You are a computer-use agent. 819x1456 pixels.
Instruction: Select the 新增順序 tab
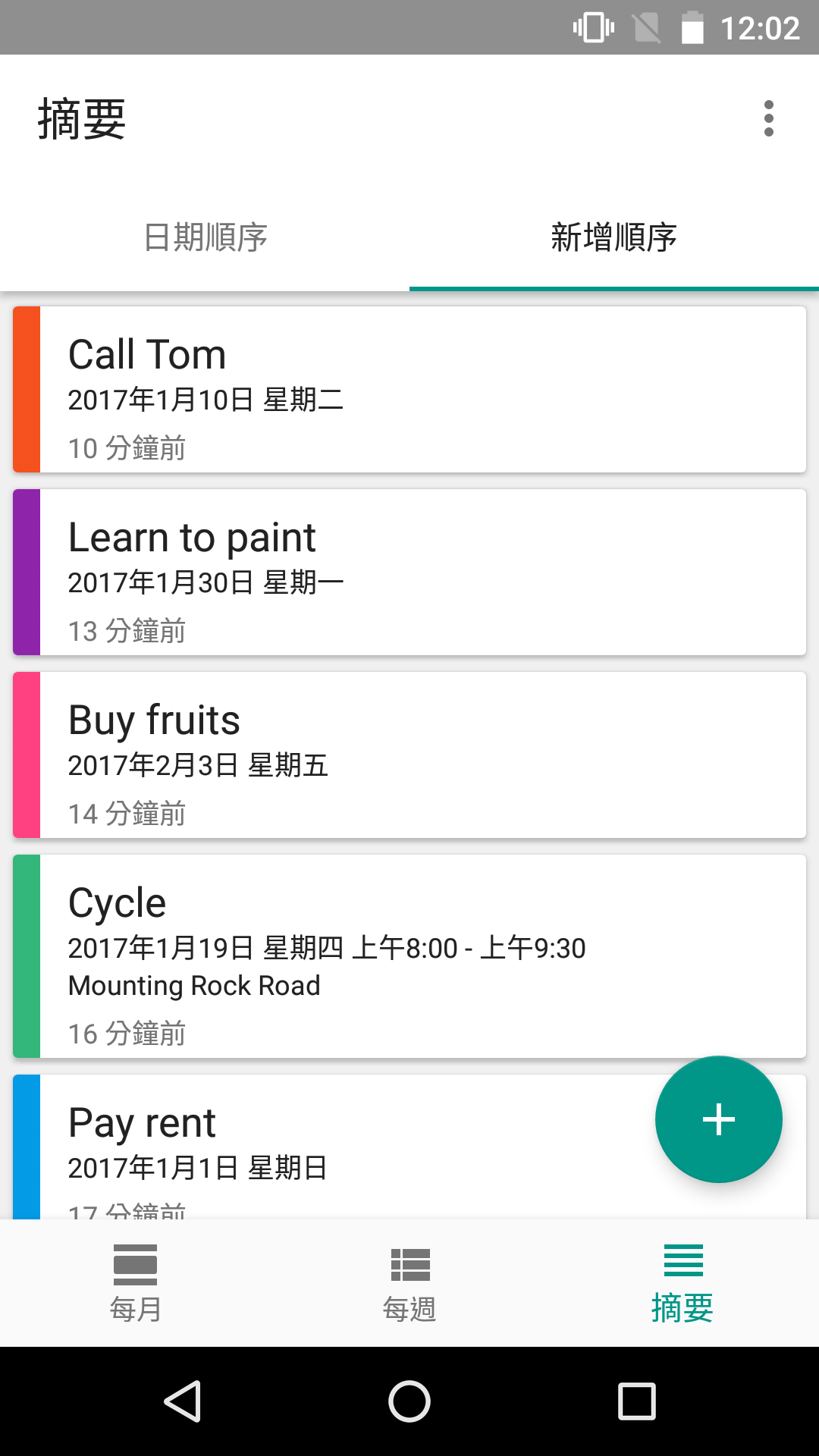[x=614, y=237]
